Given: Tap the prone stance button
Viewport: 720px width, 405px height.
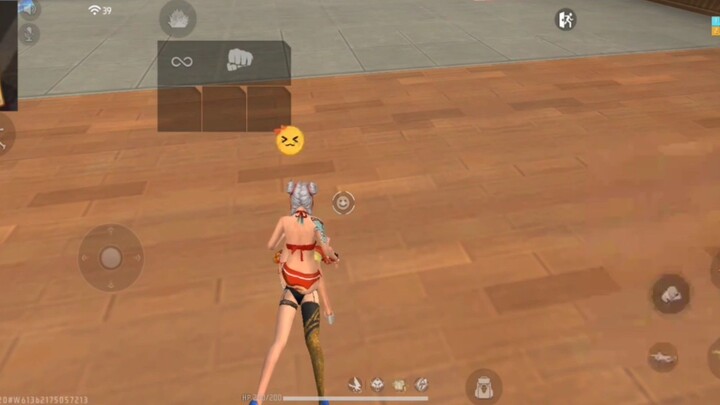Looking at the screenshot, I should pyautogui.click(x=662, y=356).
